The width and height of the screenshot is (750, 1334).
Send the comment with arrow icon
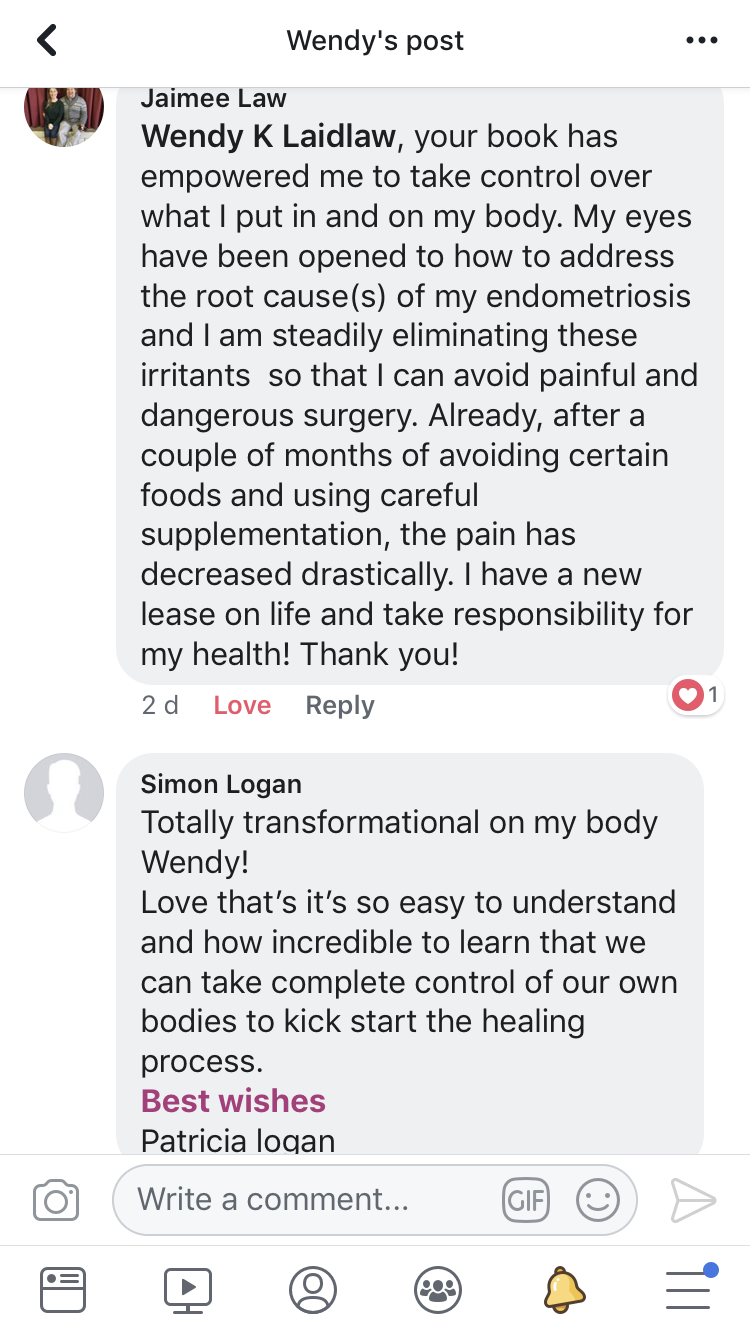pos(693,1199)
